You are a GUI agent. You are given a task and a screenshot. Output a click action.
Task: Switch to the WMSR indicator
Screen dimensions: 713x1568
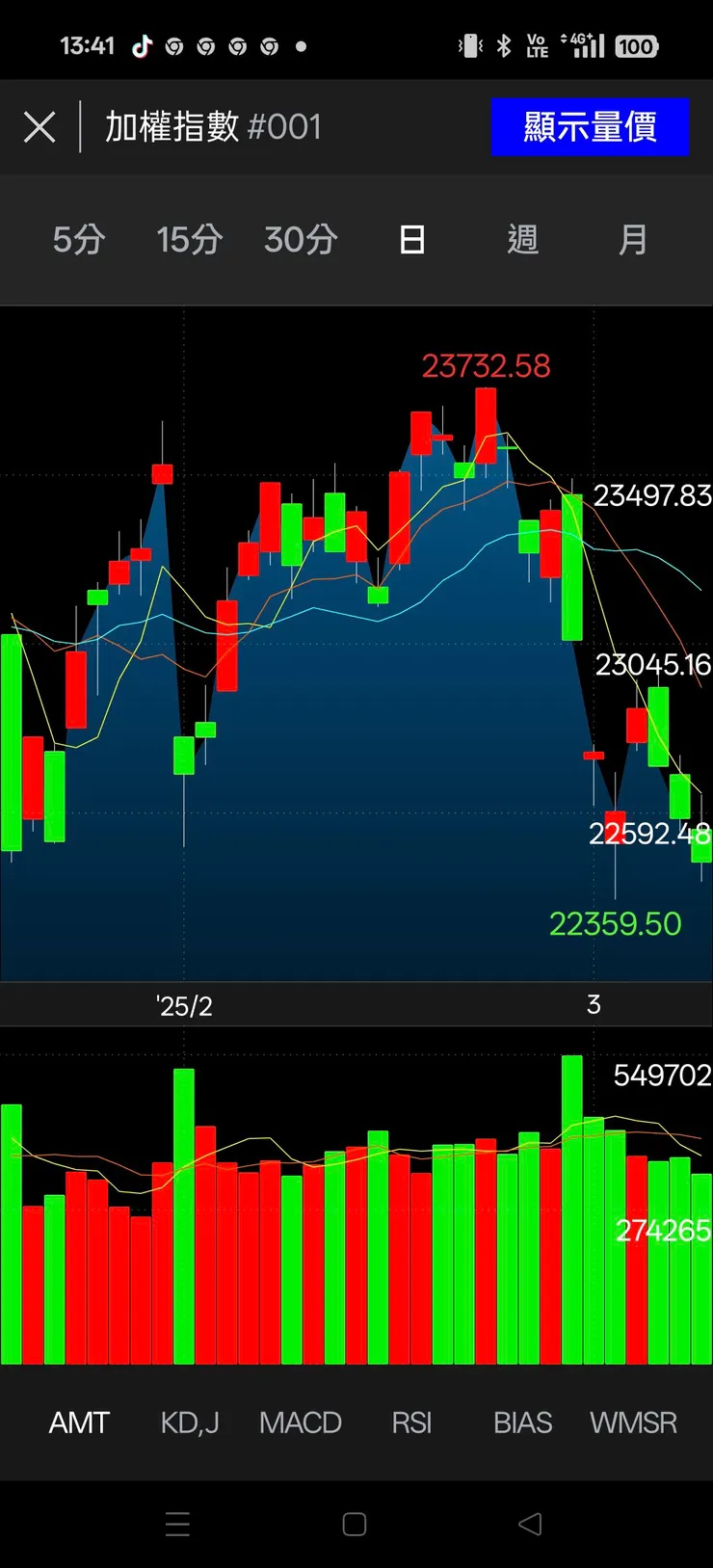(633, 1422)
